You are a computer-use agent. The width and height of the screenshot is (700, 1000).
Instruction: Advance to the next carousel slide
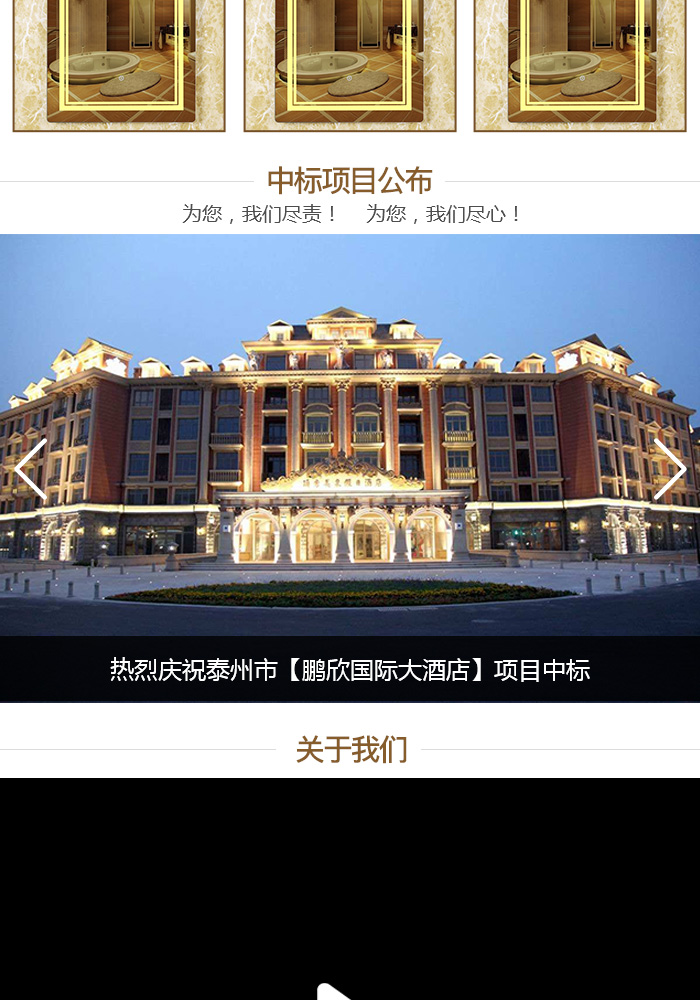pos(669,469)
